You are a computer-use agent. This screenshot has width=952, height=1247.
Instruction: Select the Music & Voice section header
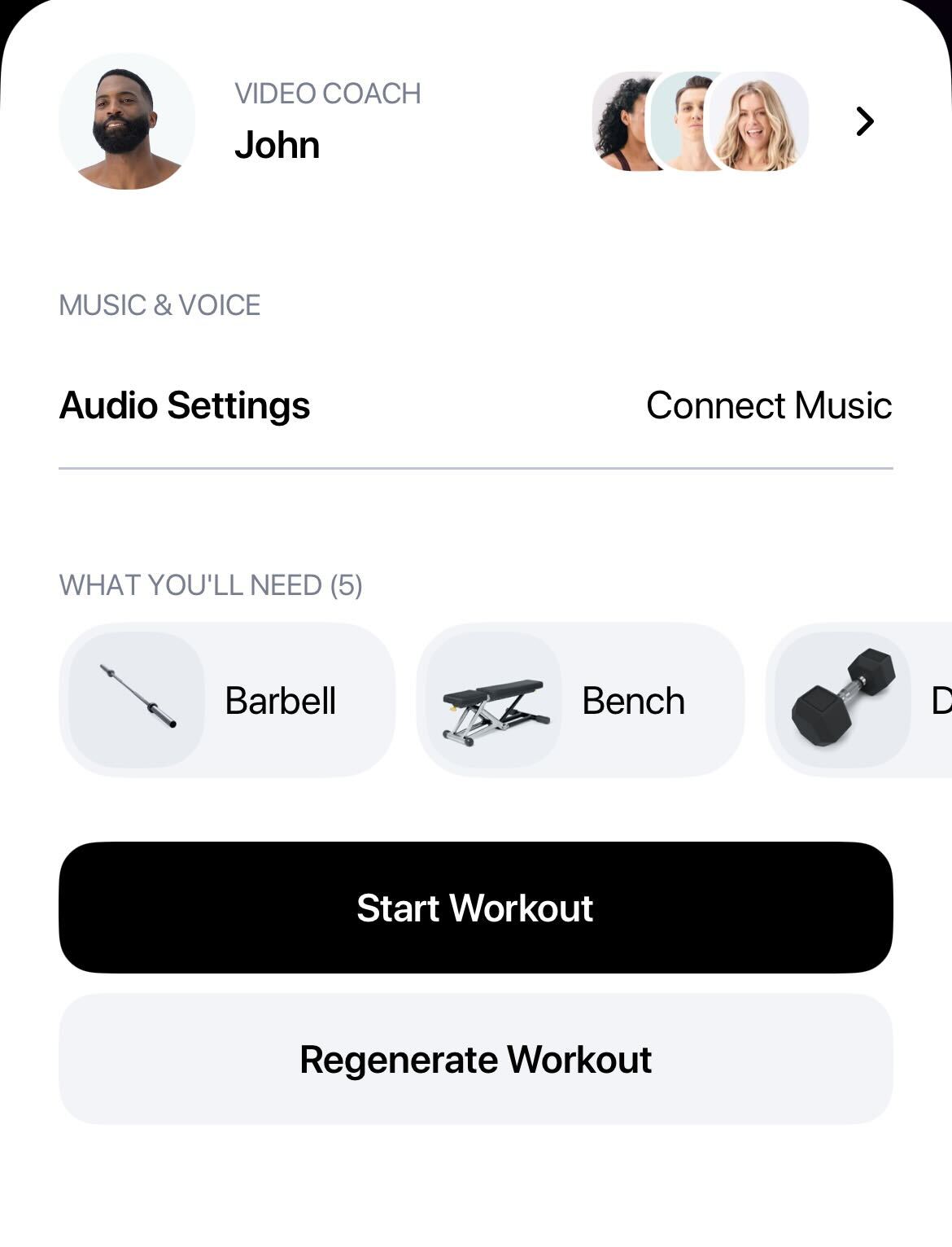[x=159, y=304]
